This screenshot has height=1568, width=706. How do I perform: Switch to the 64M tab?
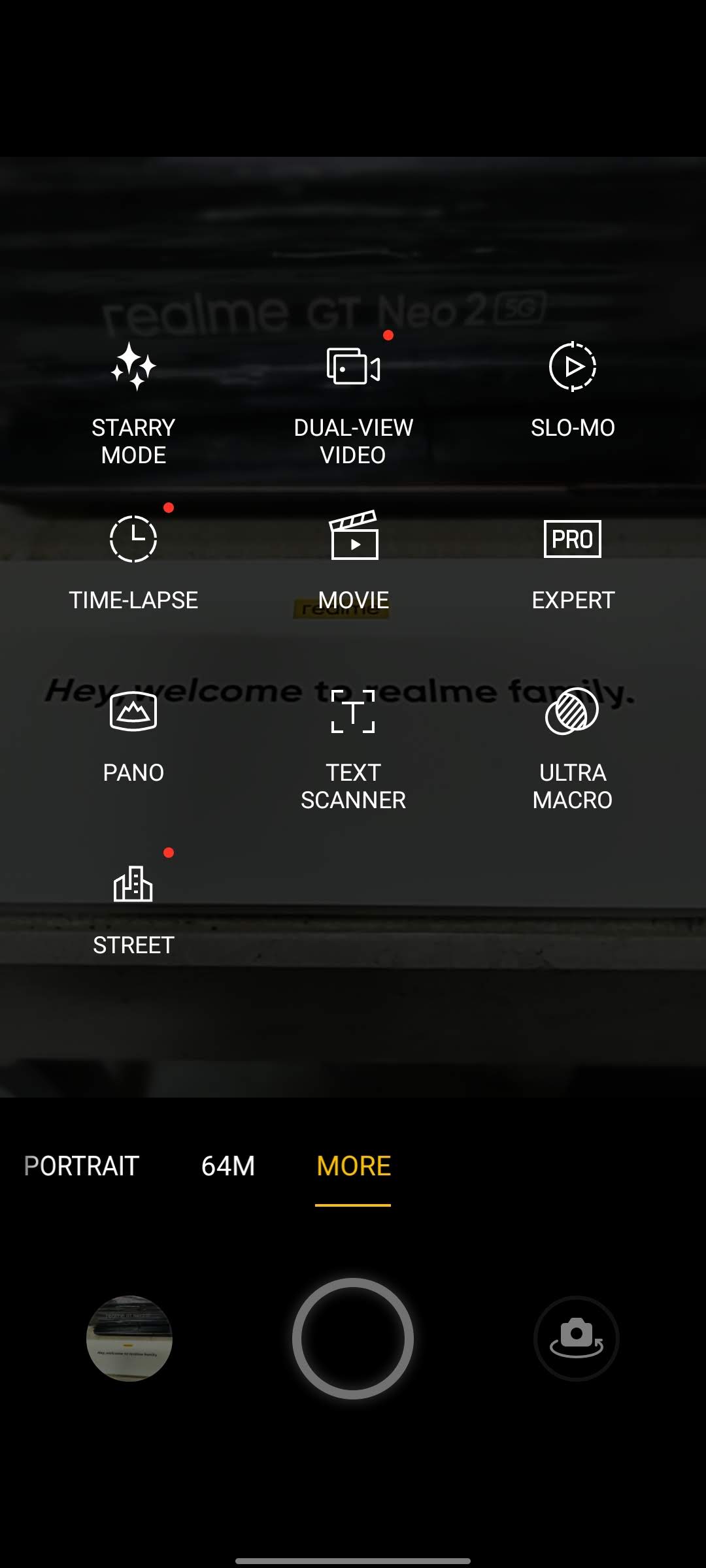click(228, 1166)
